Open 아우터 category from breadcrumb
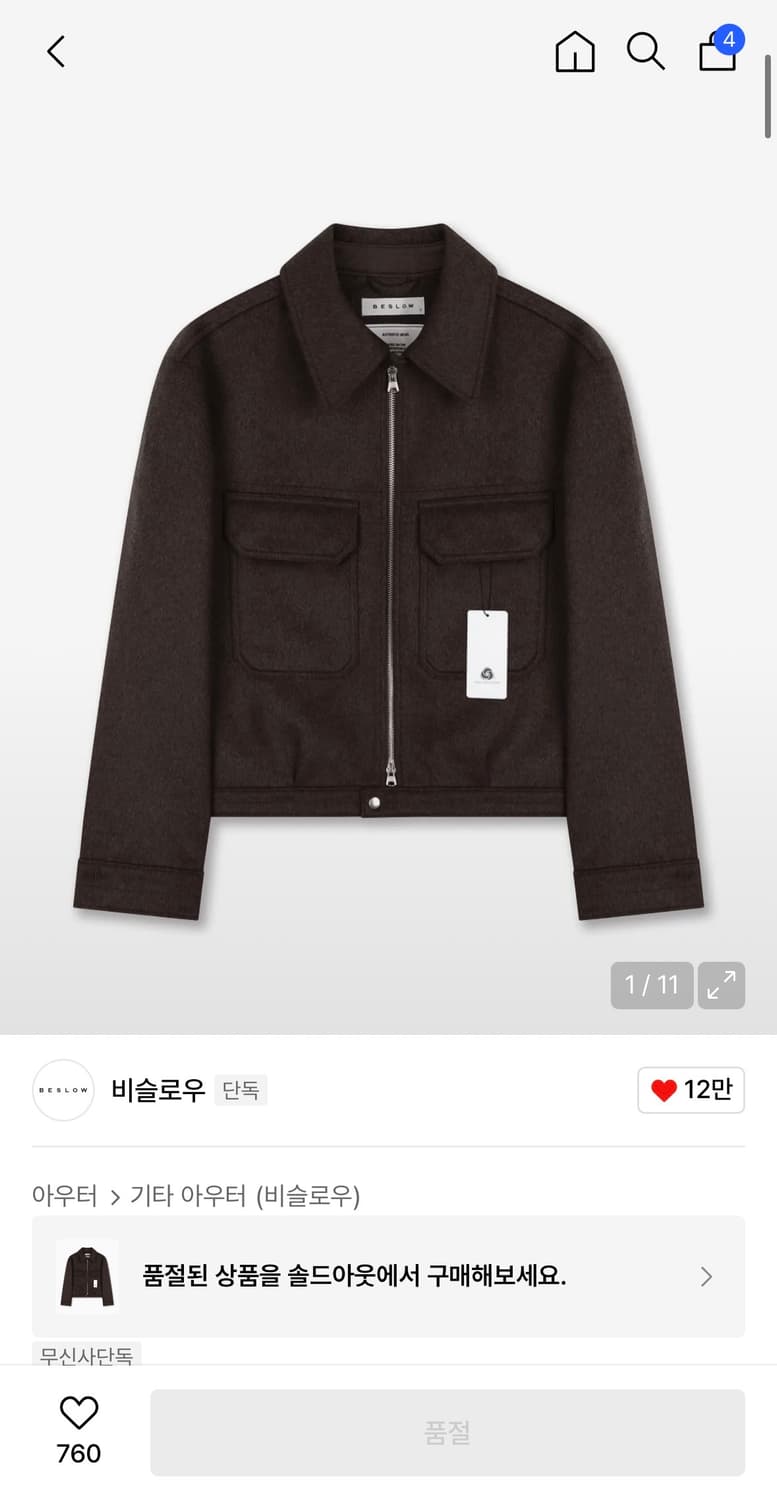Screen dimensions: 777x1500 61,1195
